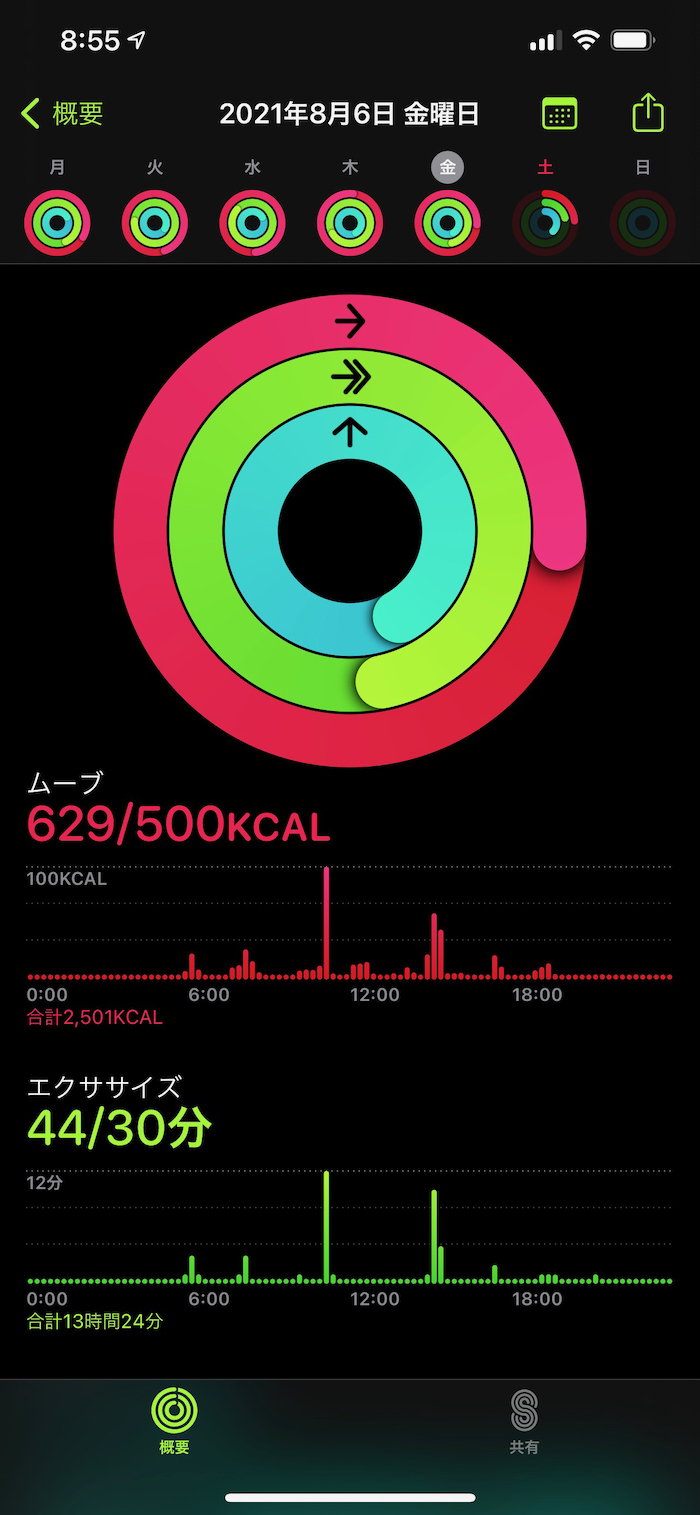Open the calendar view
Screen dimensions: 700x1515
click(x=559, y=113)
